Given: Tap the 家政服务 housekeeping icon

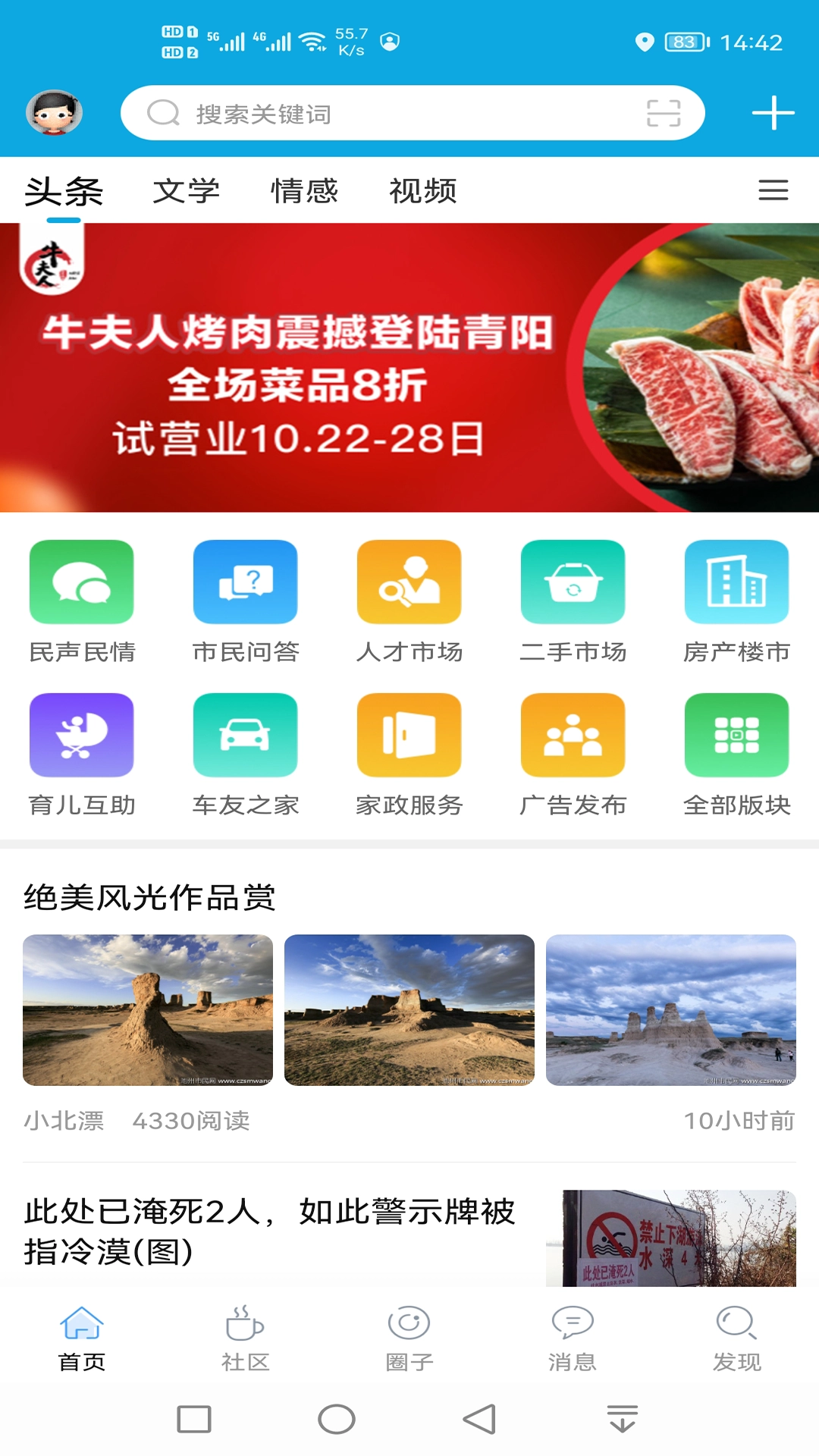Looking at the screenshot, I should pyautogui.click(x=409, y=734).
